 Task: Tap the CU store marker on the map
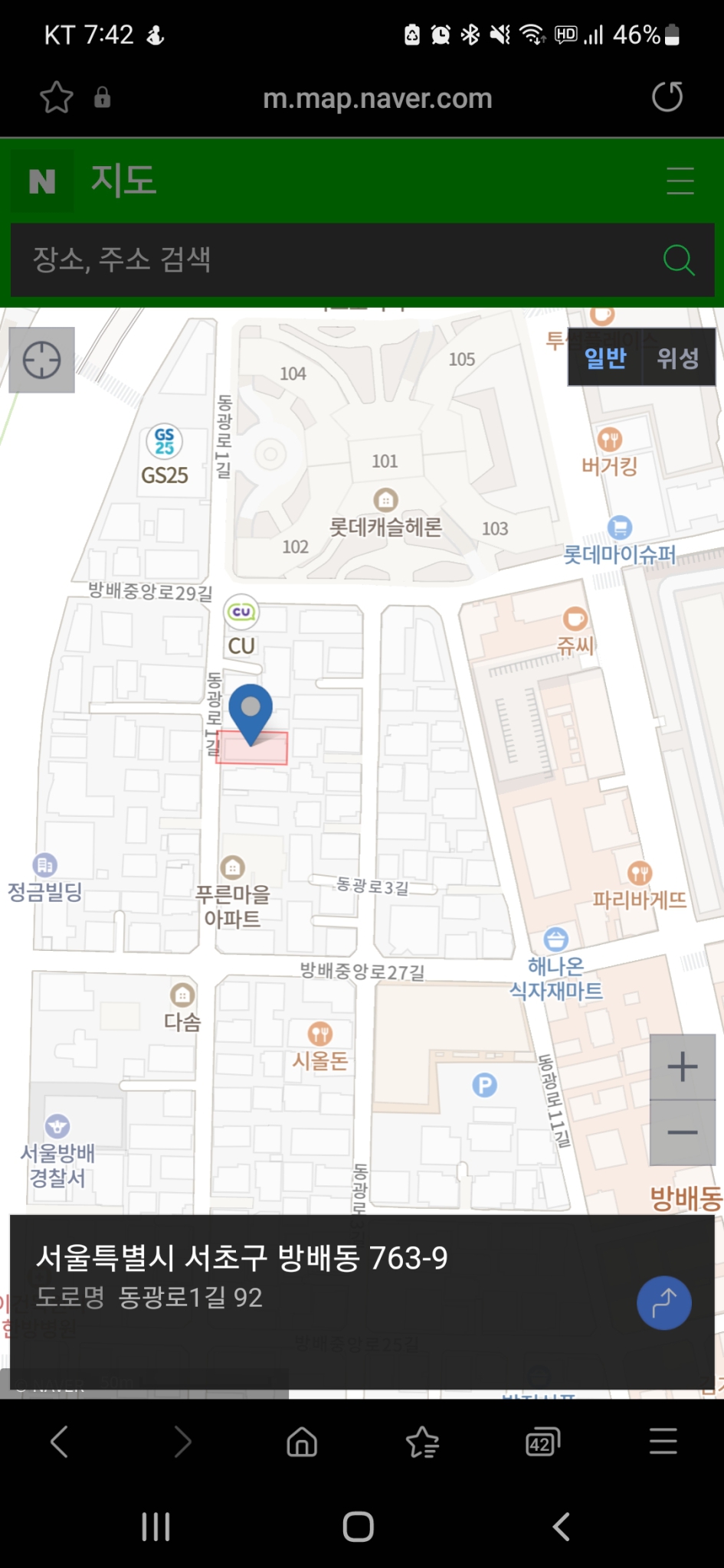[240, 612]
